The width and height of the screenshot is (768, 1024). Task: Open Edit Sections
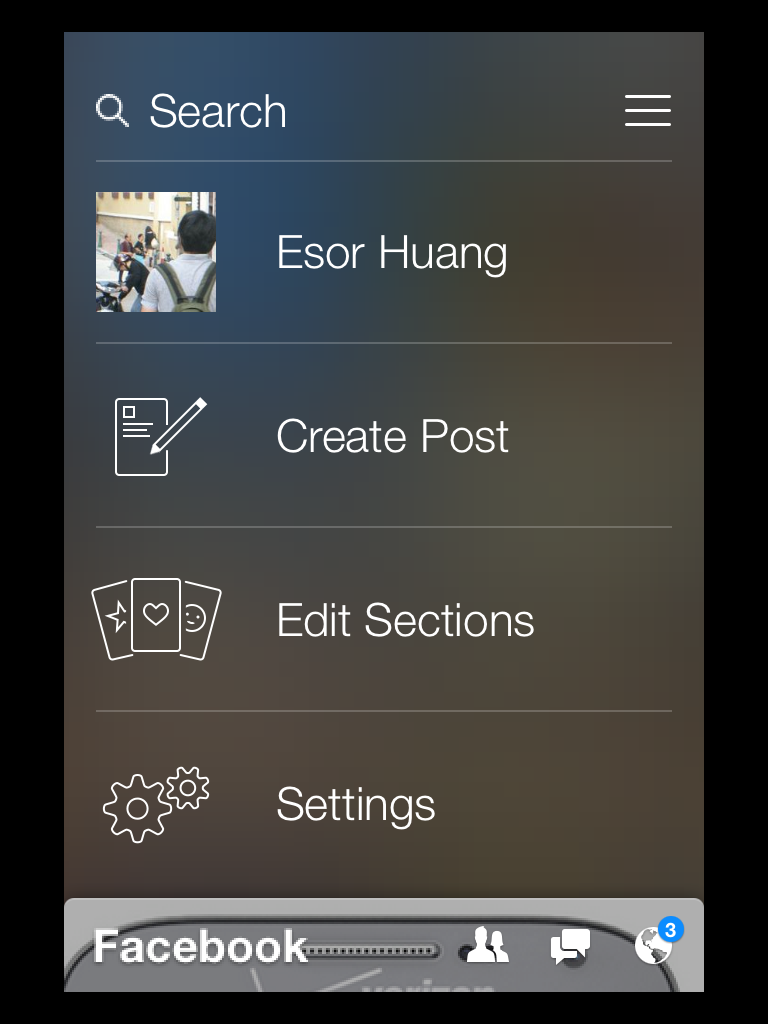point(404,620)
